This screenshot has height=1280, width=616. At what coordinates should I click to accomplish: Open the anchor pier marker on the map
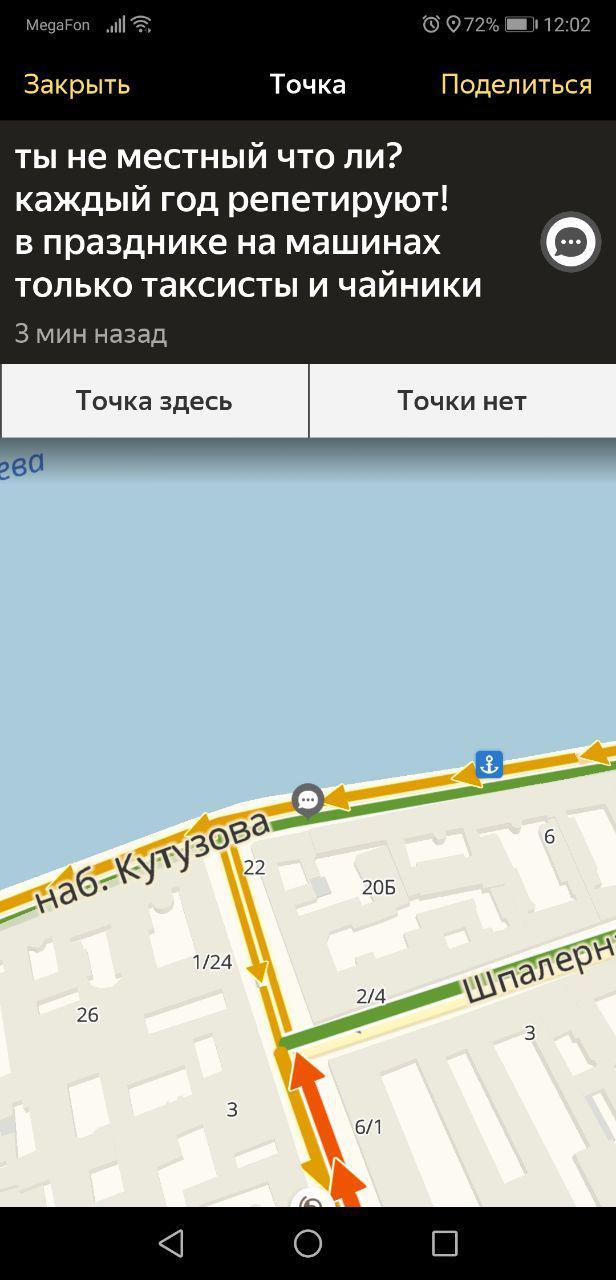pyautogui.click(x=489, y=764)
